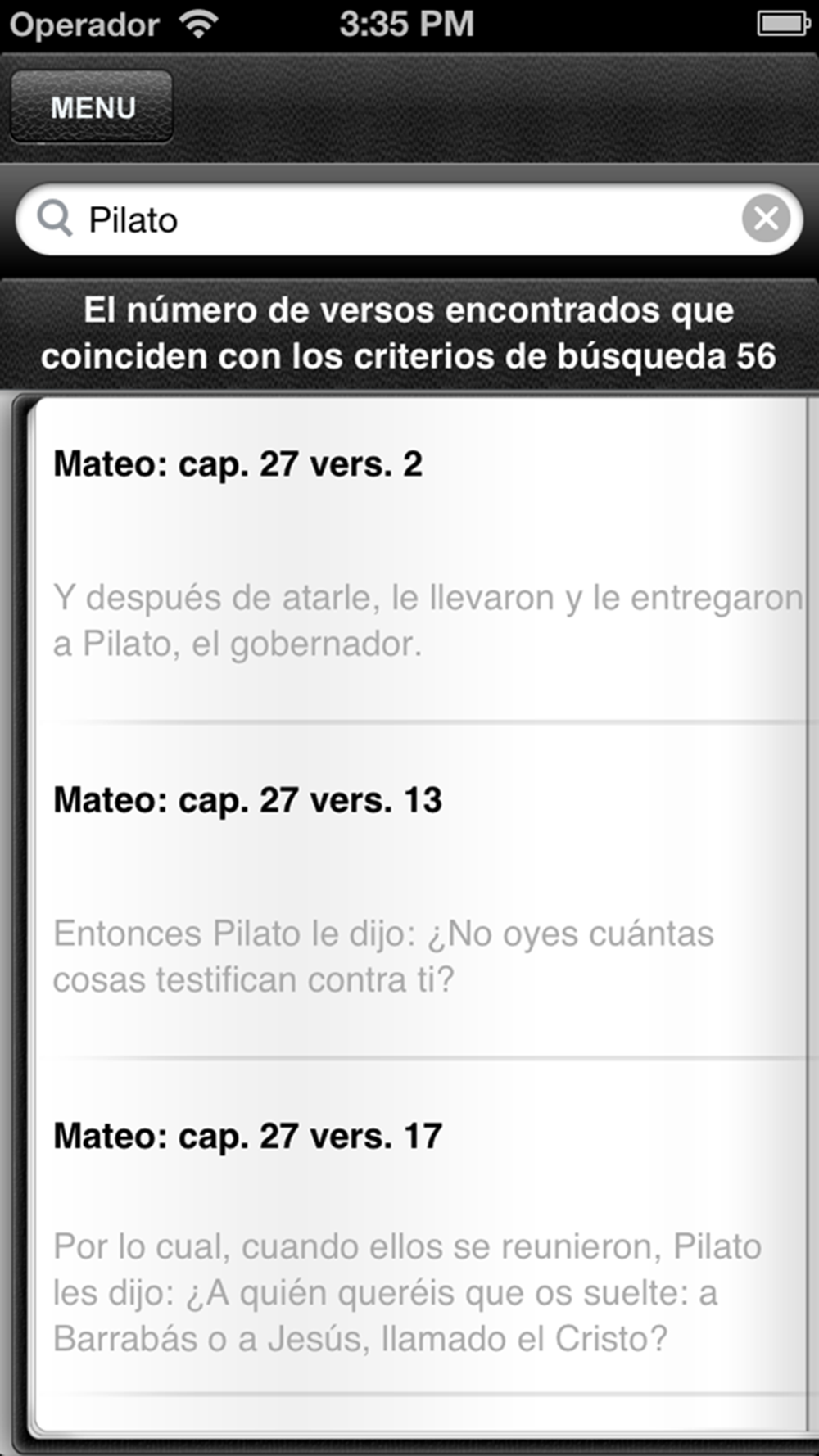Open result Mateo cap. 27 vers. 13
The width and height of the screenshot is (819, 1456).
click(422, 891)
